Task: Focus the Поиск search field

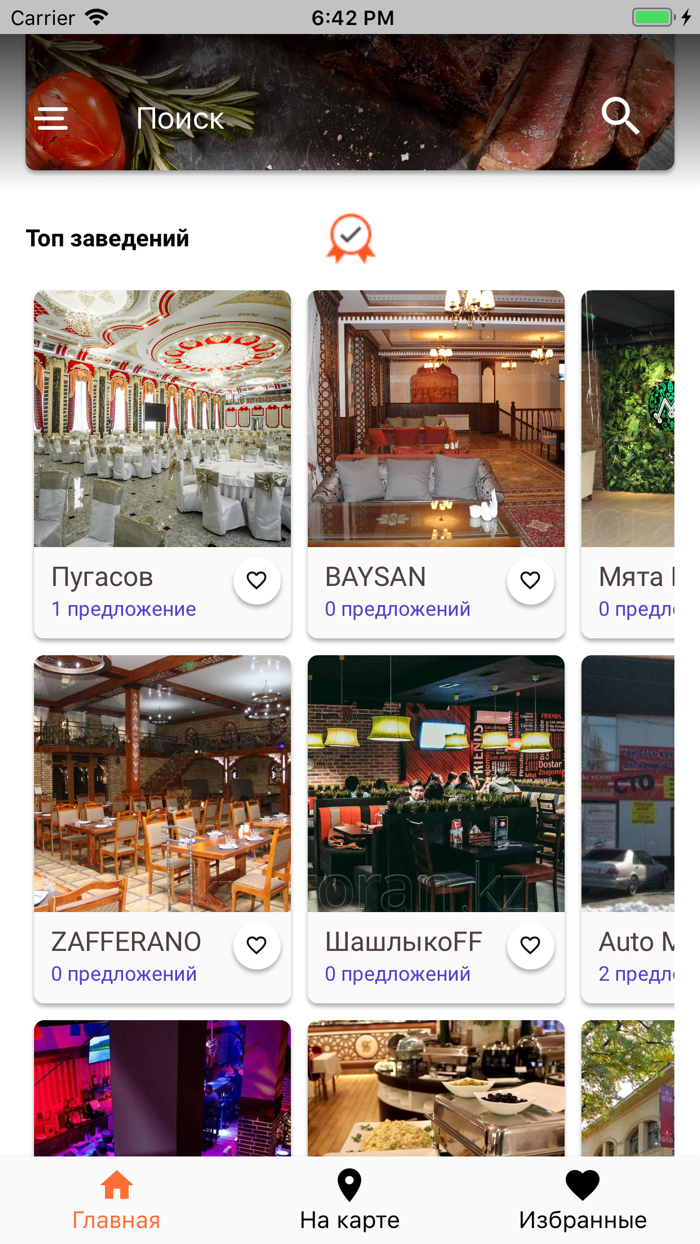Action: (x=350, y=118)
